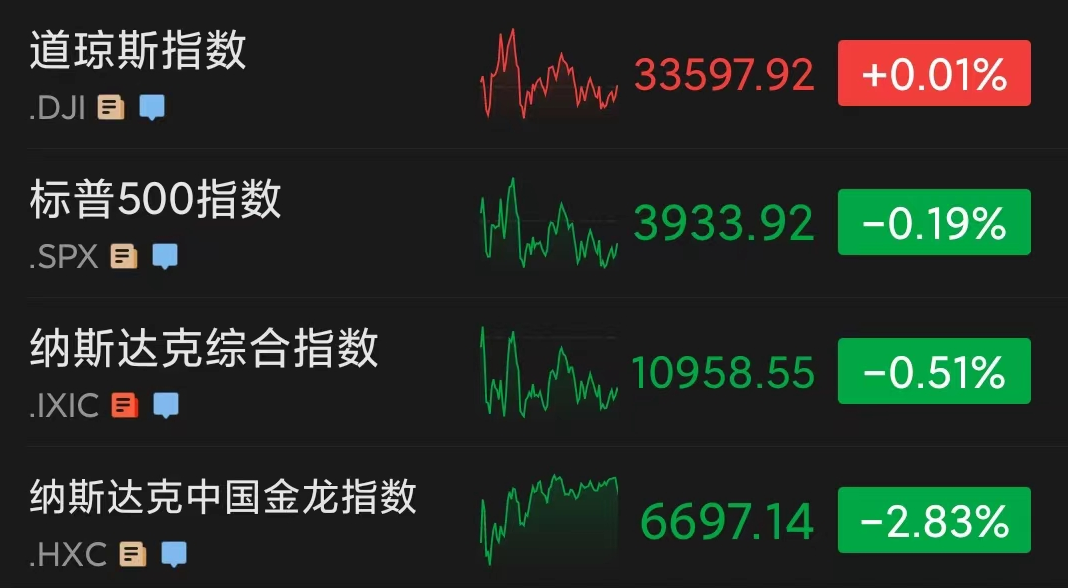Open the 道琼斯指数 index row

(x=138, y=52)
